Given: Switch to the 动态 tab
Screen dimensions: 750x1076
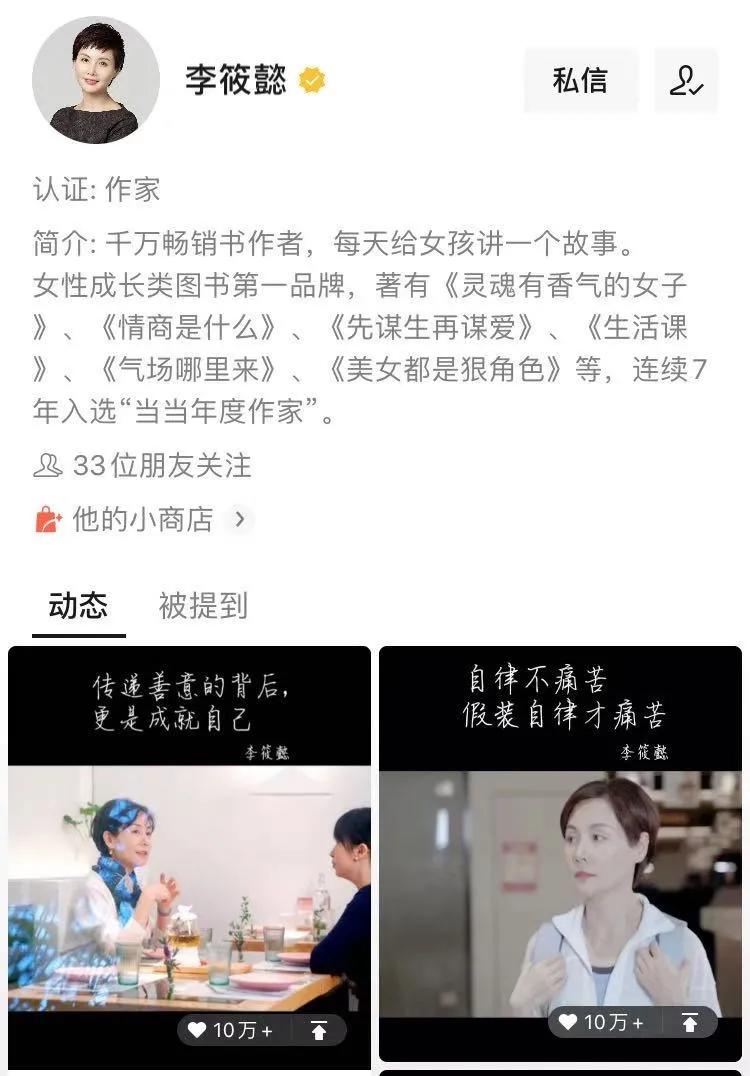Looking at the screenshot, I should coord(78,605).
